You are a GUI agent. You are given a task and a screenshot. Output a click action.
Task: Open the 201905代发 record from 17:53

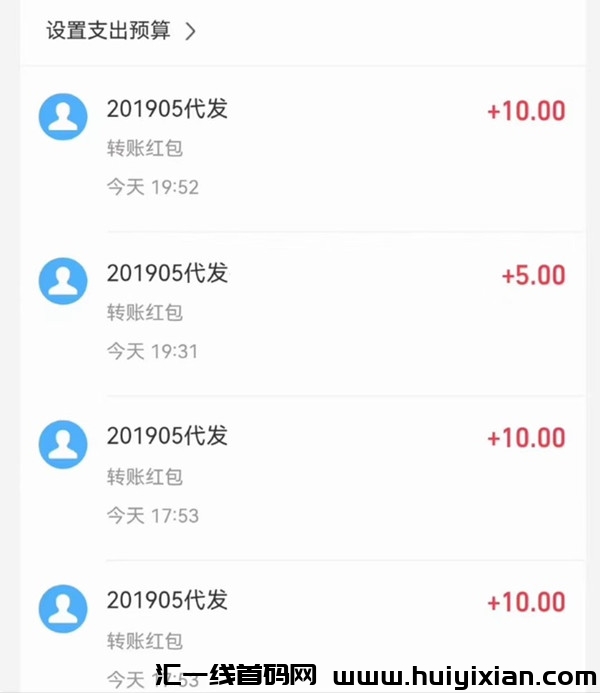click(x=300, y=476)
